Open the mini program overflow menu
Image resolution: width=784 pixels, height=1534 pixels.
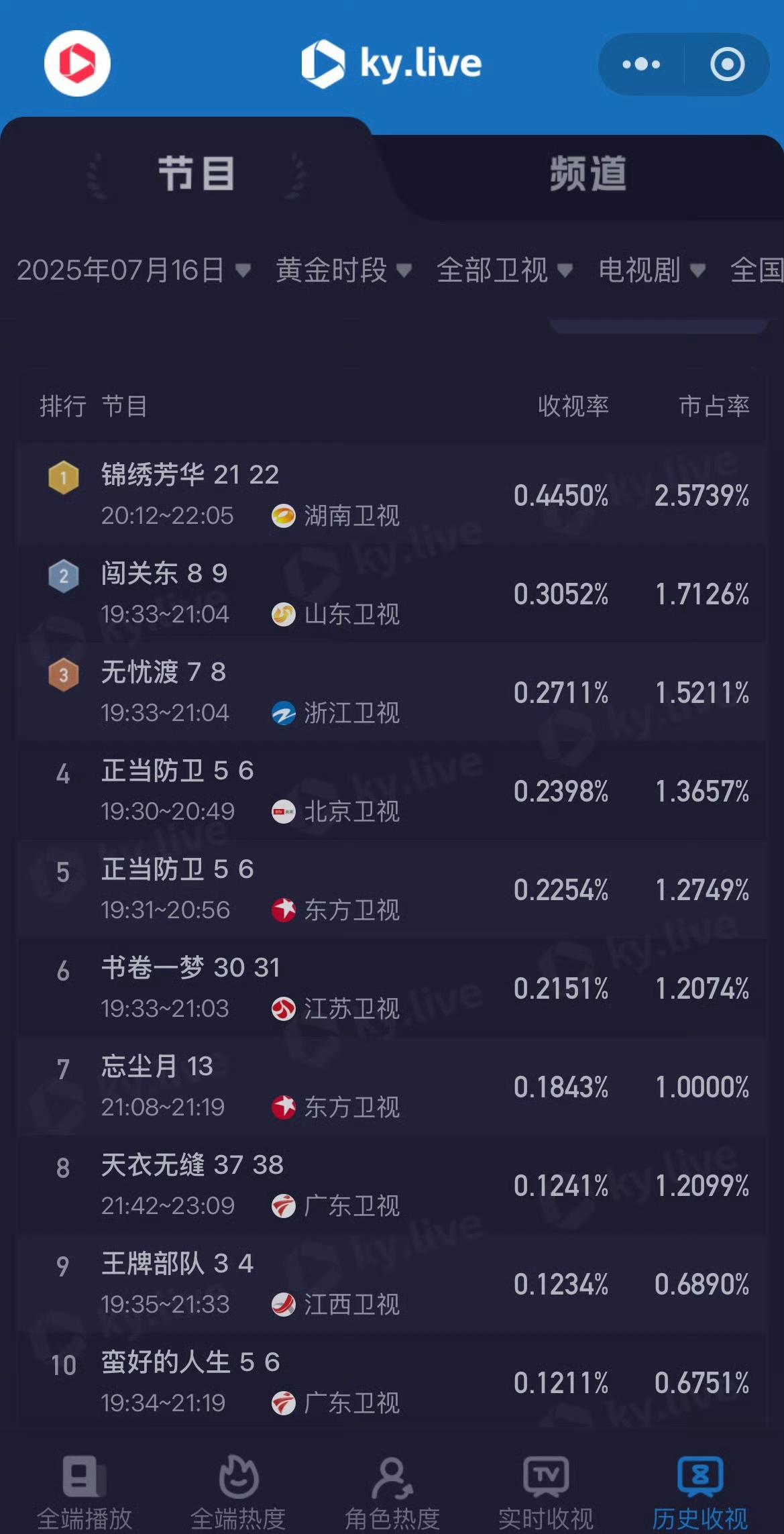point(640,64)
